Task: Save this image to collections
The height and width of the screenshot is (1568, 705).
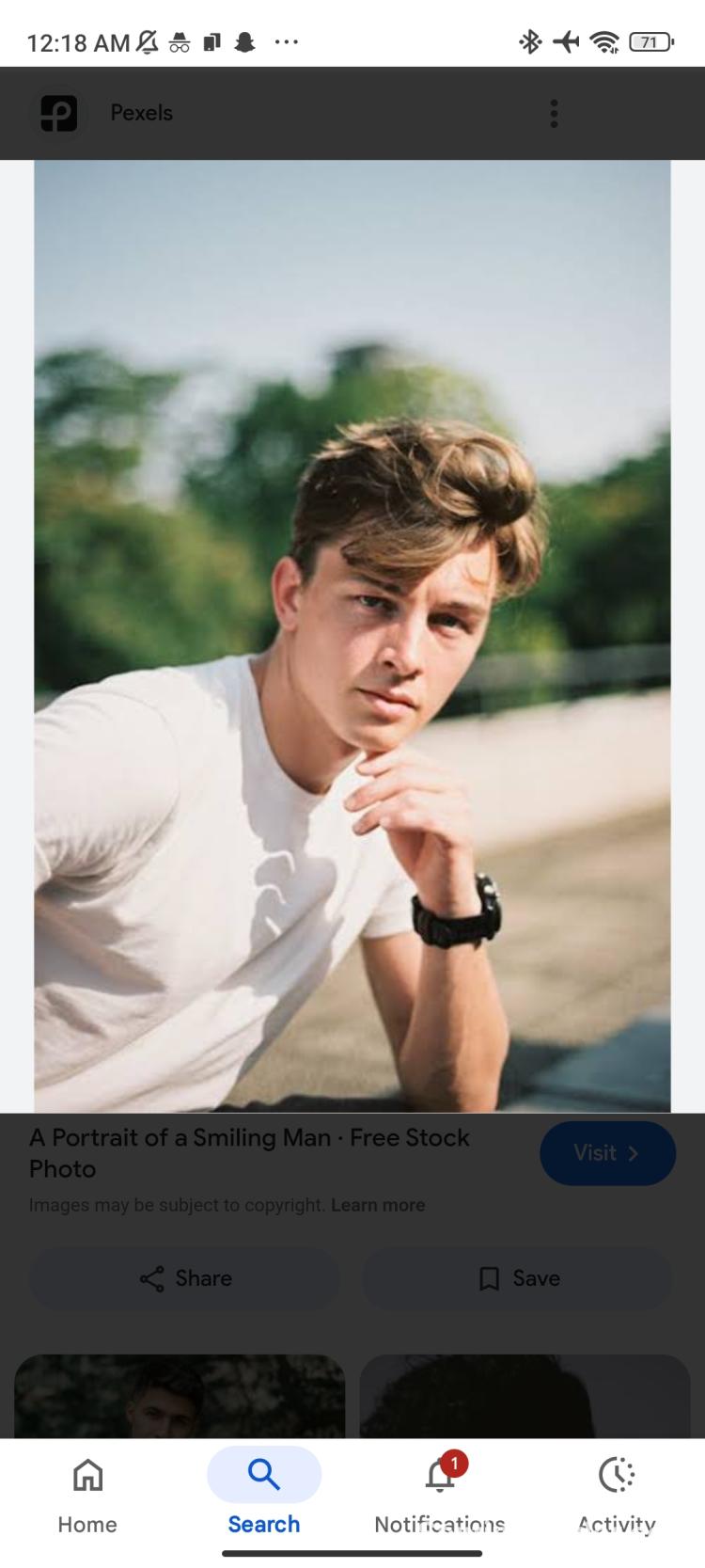Action: pyautogui.click(x=518, y=1278)
